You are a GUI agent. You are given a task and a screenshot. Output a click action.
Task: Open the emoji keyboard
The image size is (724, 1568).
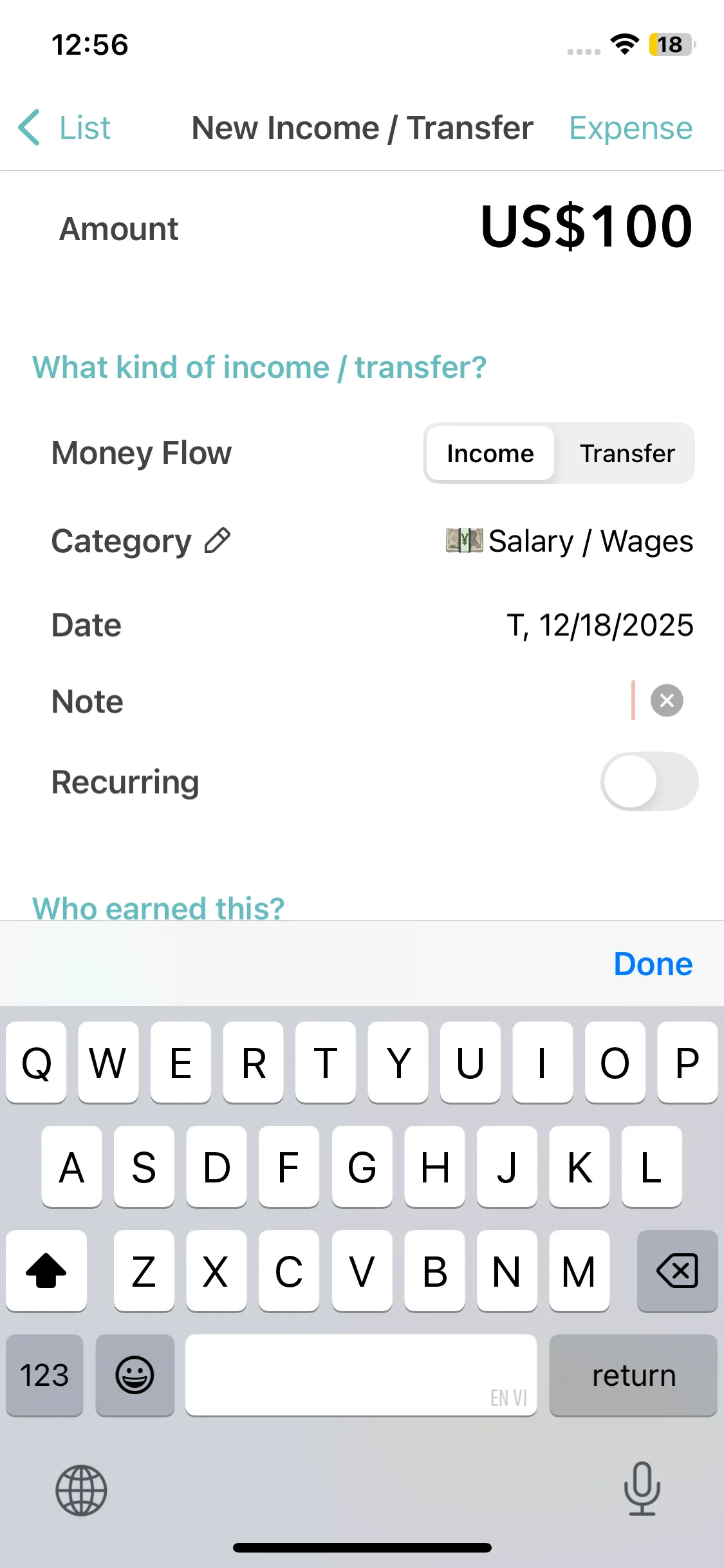(135, 1375)
